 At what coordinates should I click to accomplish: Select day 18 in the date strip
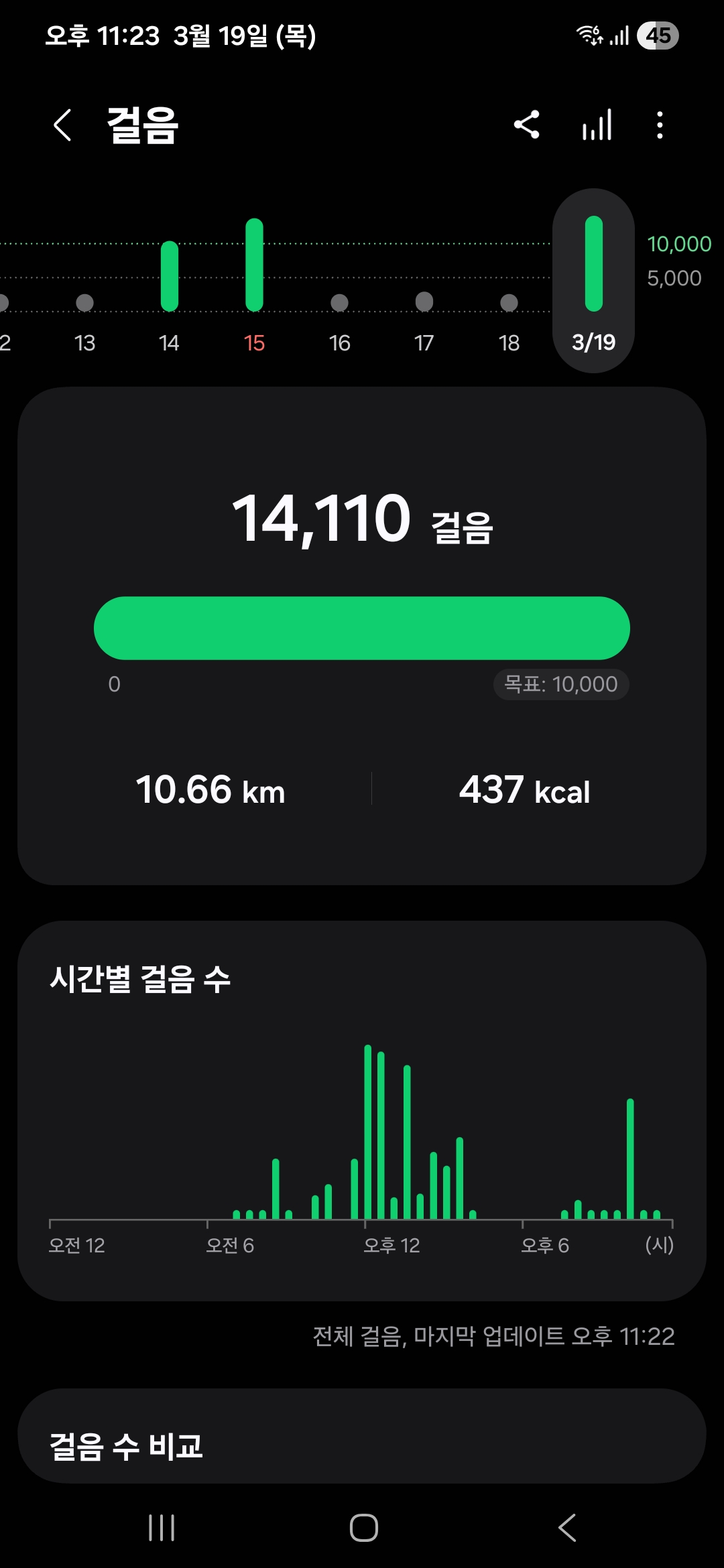click(x=509, y=322)
